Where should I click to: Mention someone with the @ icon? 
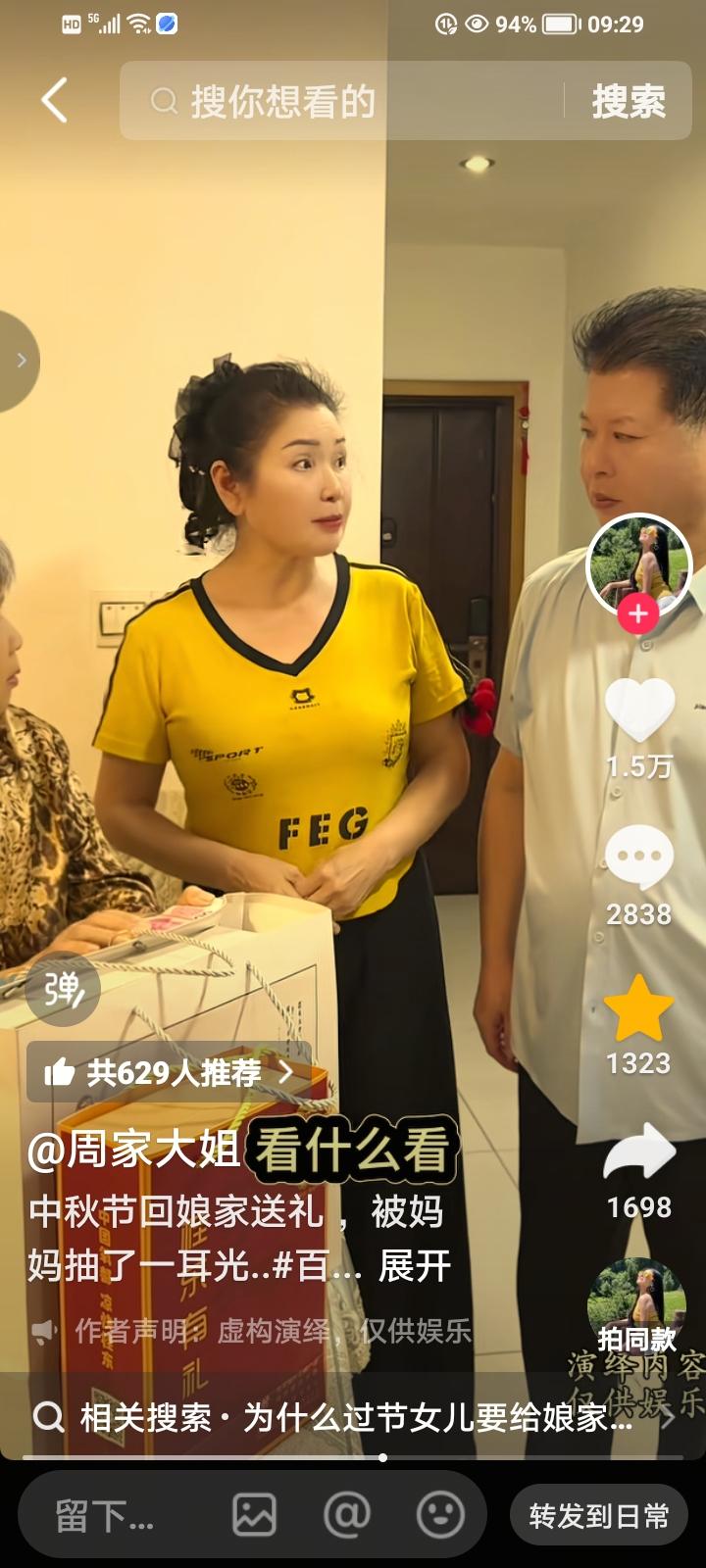(x=347, y=1515)
